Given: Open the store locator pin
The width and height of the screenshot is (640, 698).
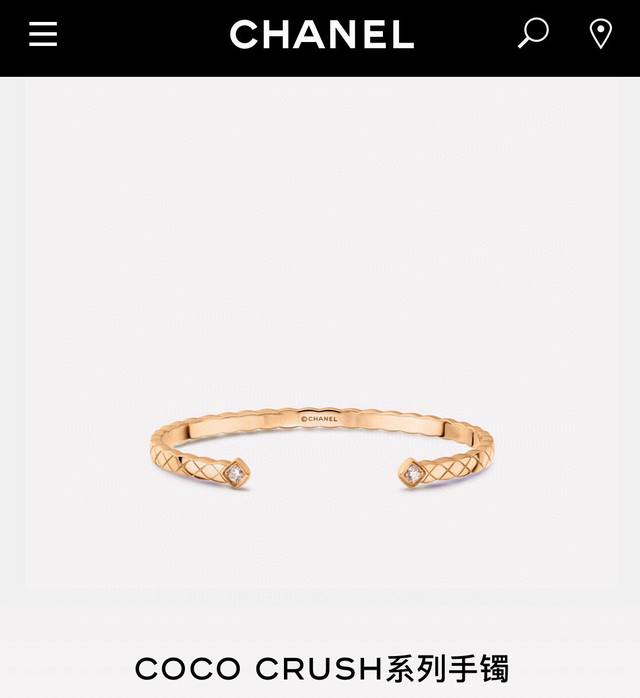Looking at the screenshot, I should (600, 34).
